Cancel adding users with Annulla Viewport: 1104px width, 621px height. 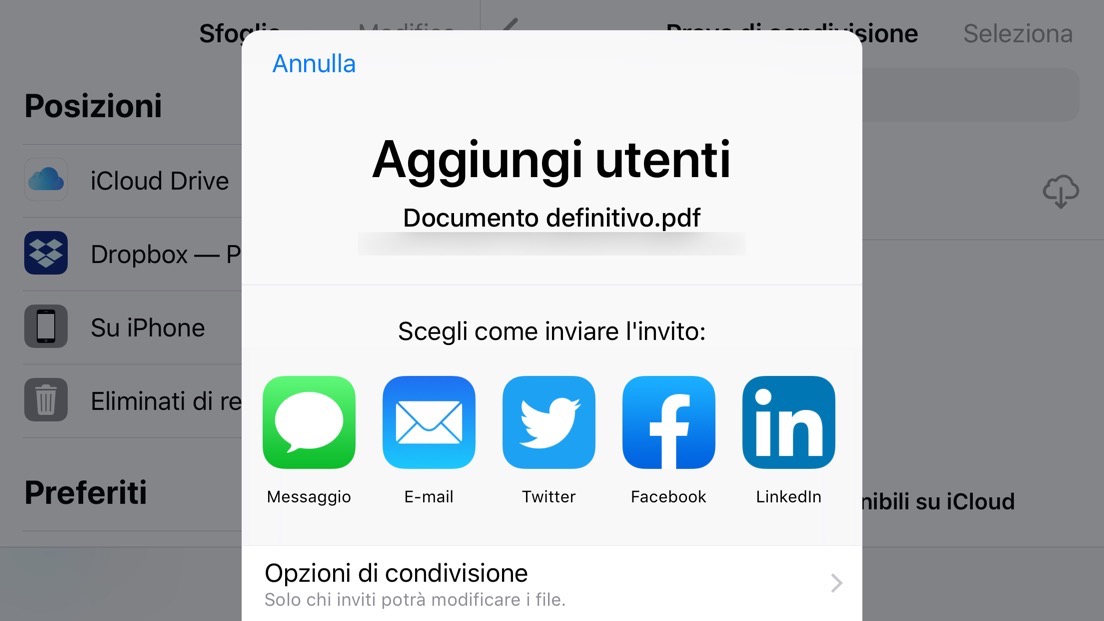(313, 63)
